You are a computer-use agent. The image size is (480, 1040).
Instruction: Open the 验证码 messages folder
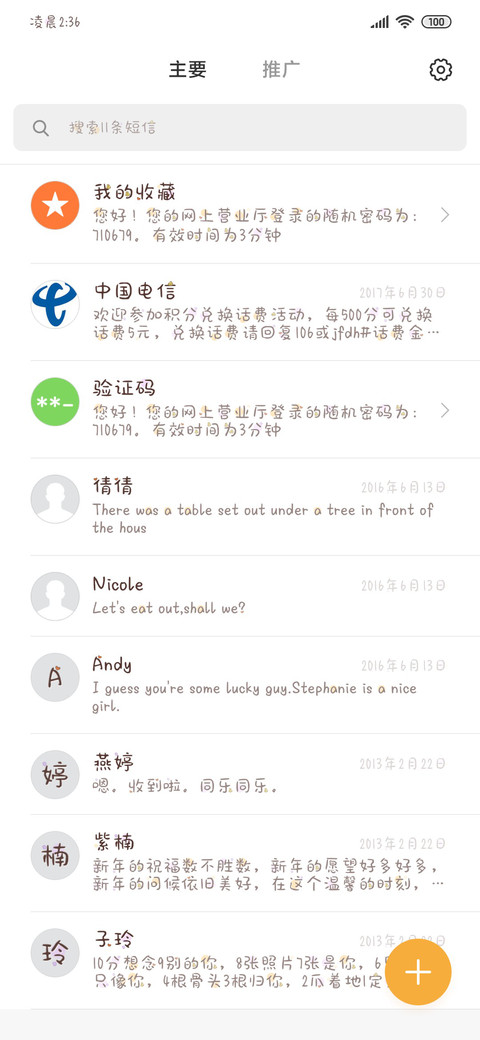point(240,409)
